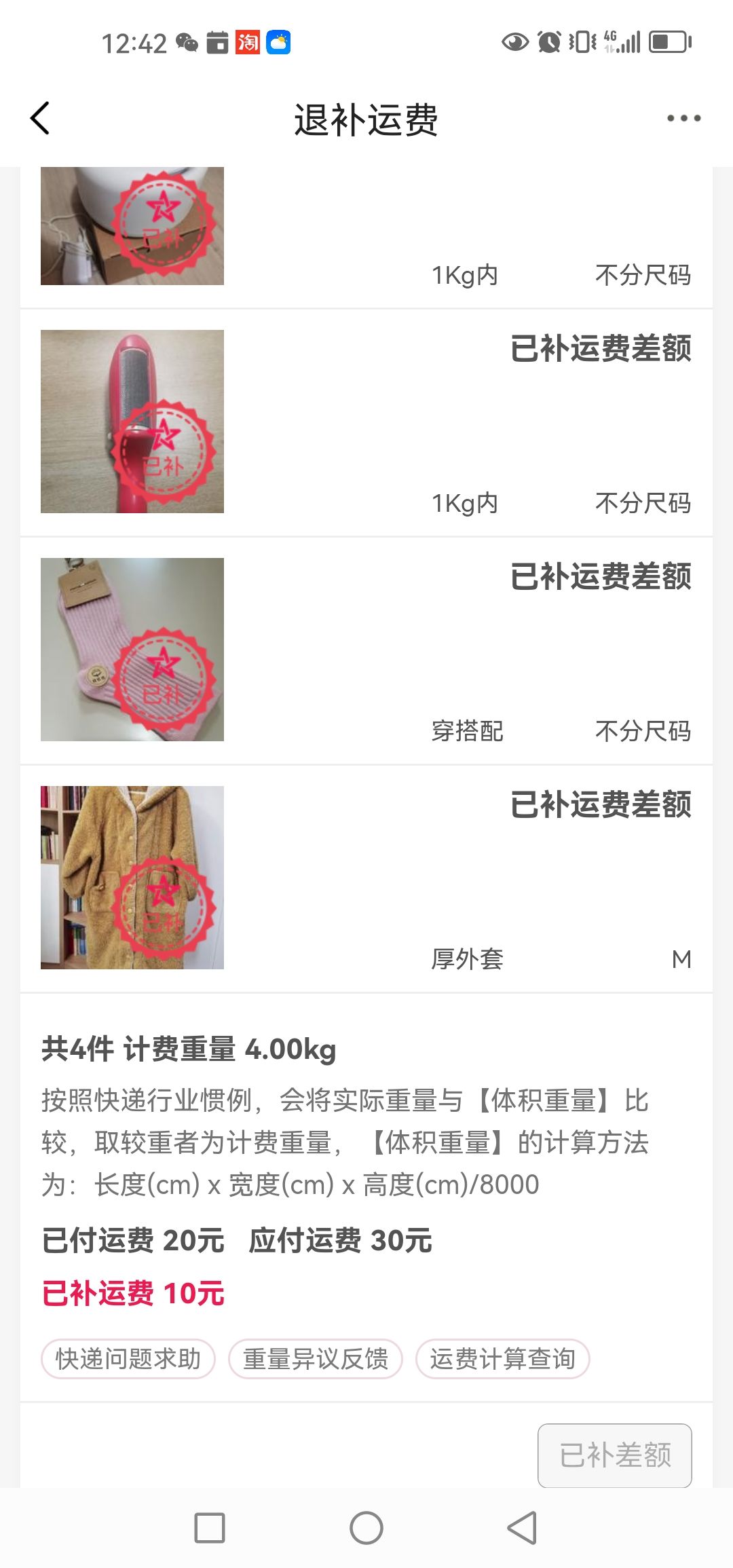Tap the 快递问题求助 chip
This screenshot has height=1568, width=733.
pyautogui.click(x=128, y=1359)
